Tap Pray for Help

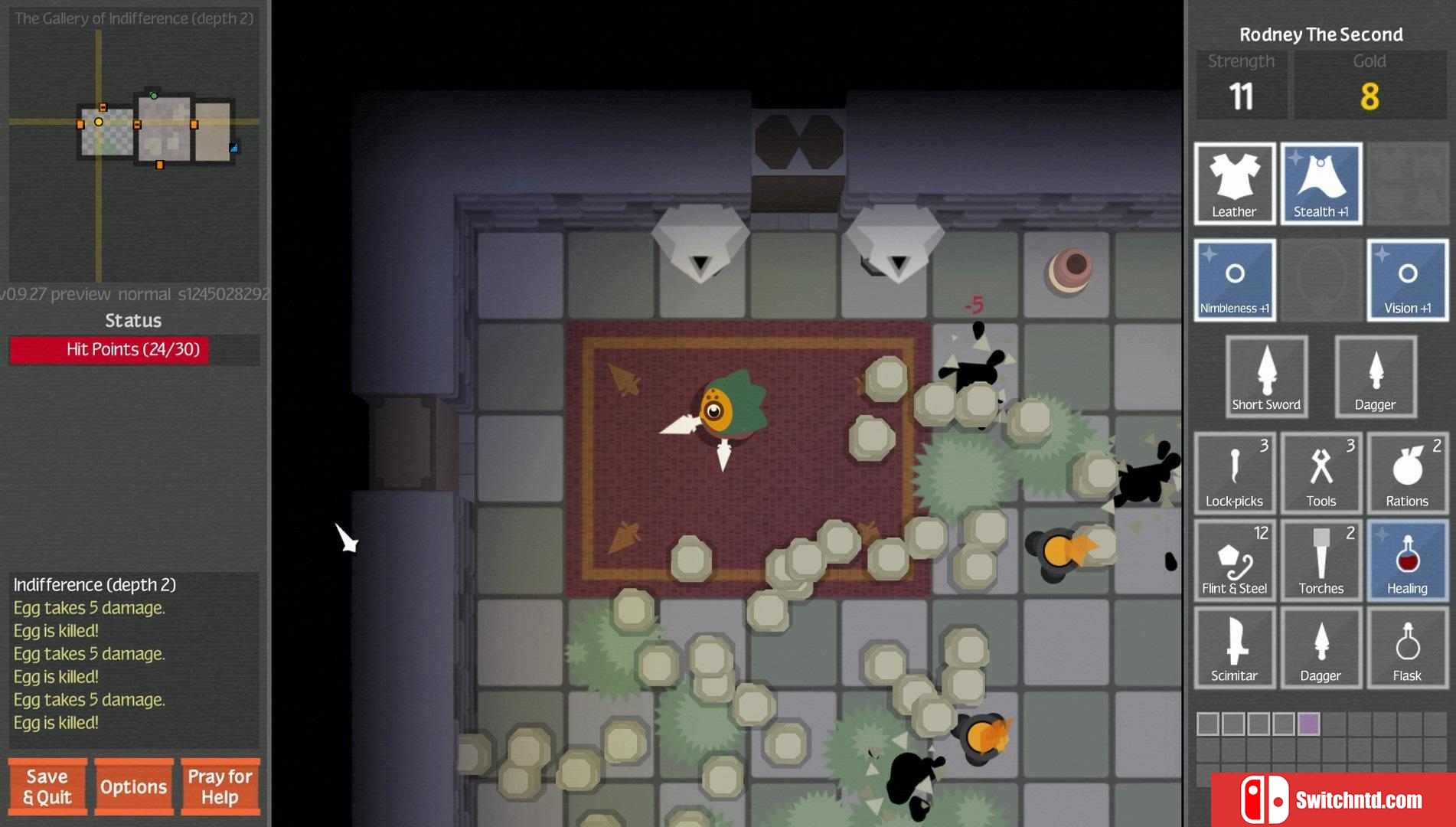[220, 786]
